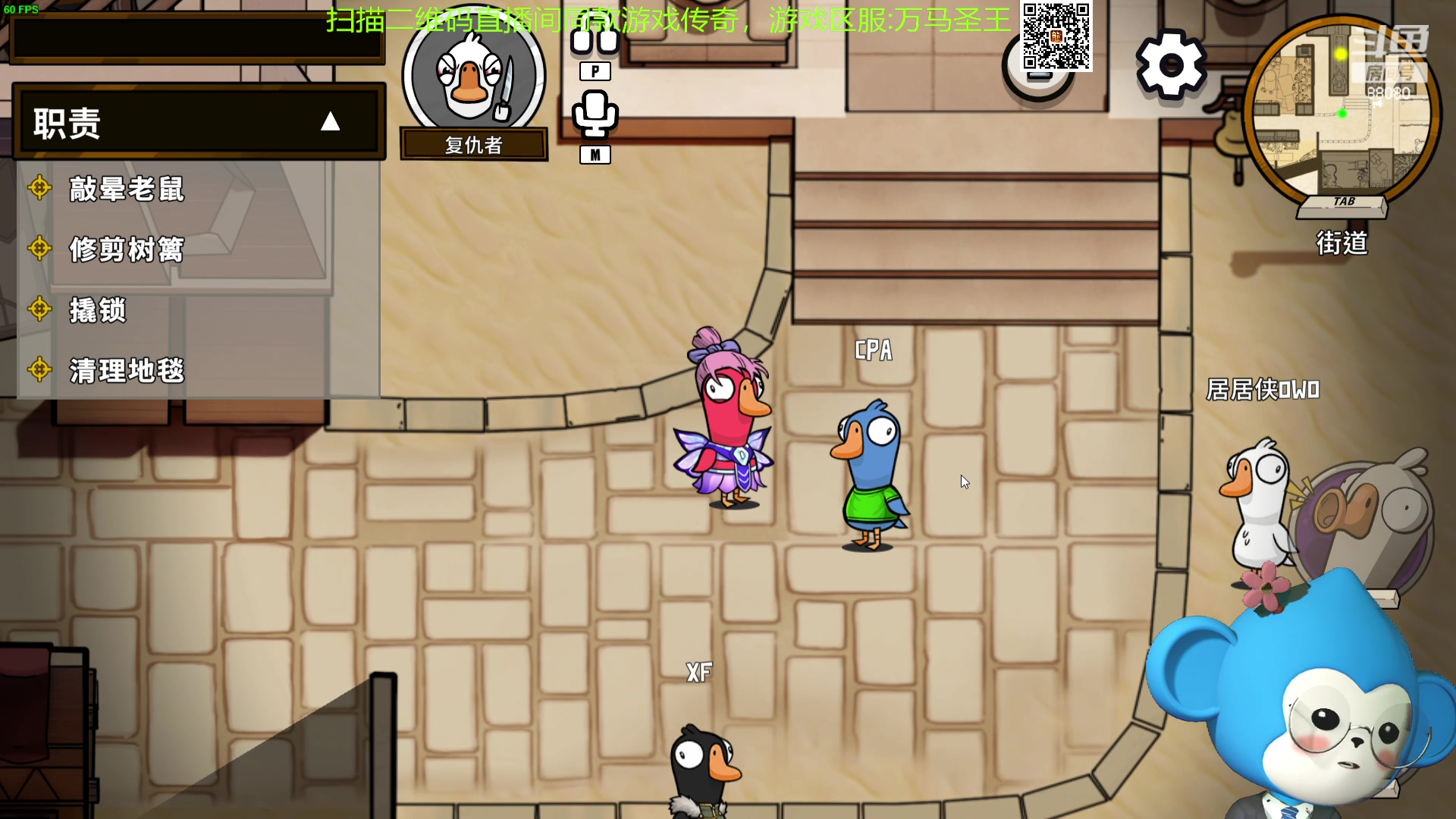
Task: Collapse the 职责 task panel
Action: (330, 122)
